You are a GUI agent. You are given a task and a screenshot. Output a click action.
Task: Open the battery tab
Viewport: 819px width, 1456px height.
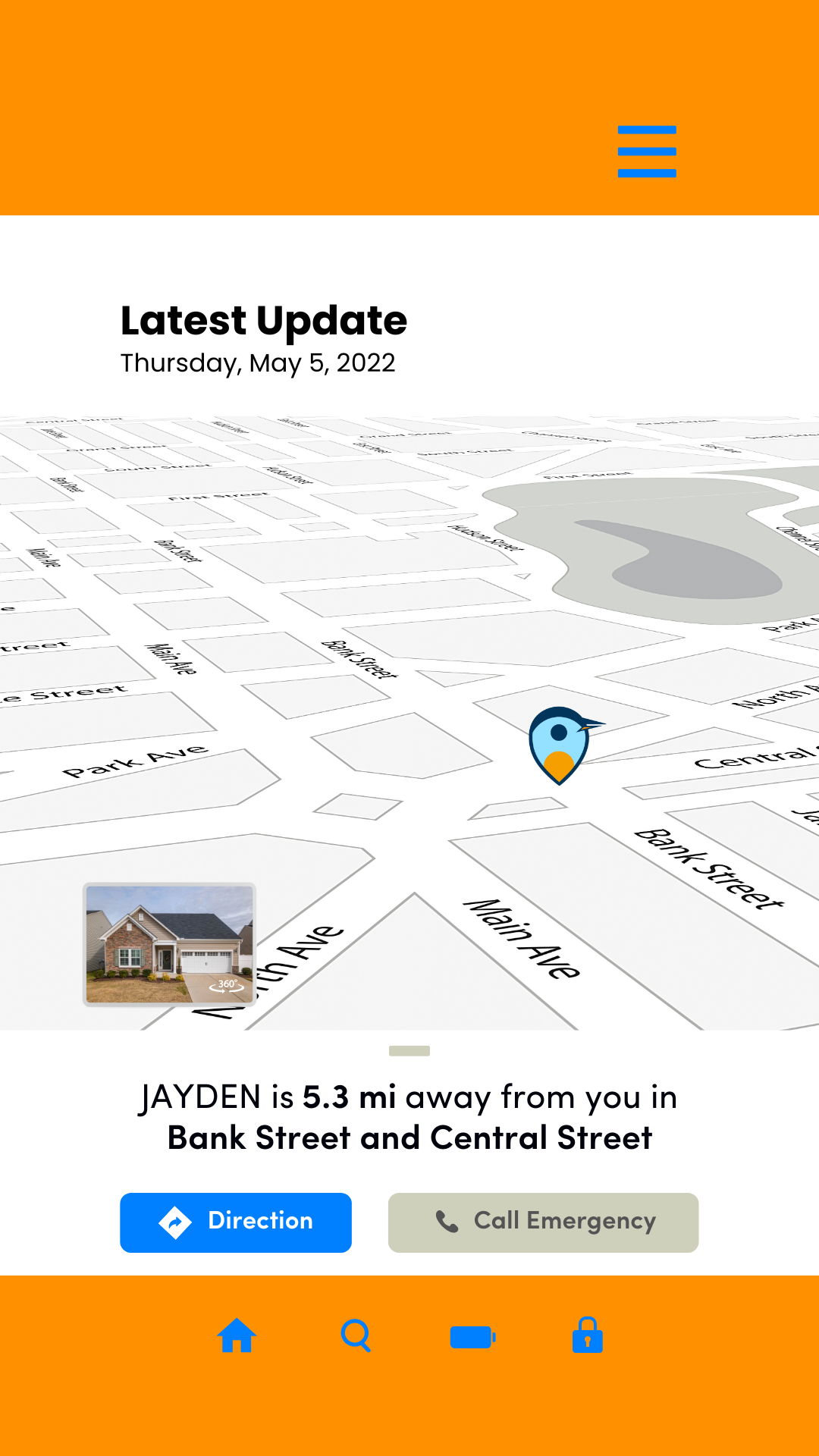coord(472,1337)
